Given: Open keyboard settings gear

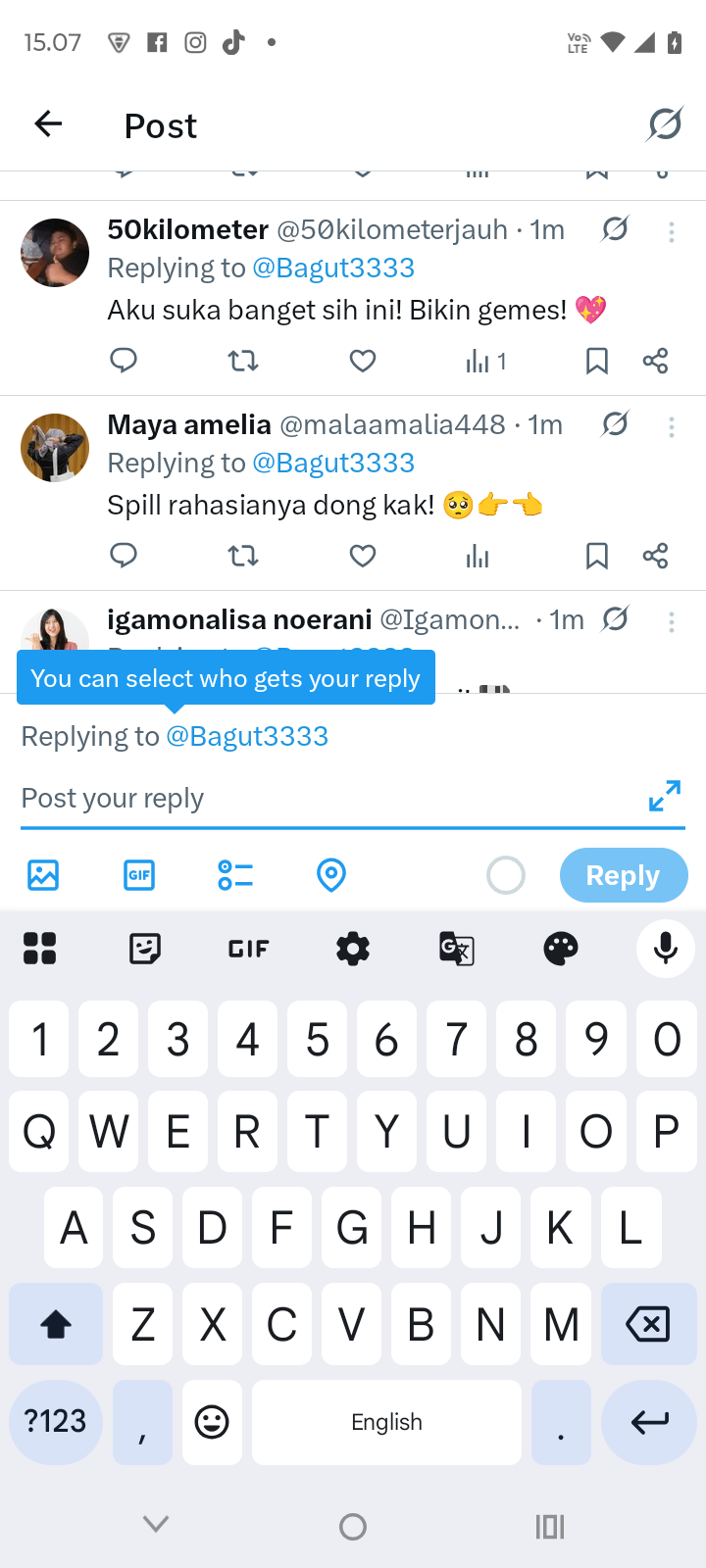Looking at the screenshot, I should tap(353, 949).
